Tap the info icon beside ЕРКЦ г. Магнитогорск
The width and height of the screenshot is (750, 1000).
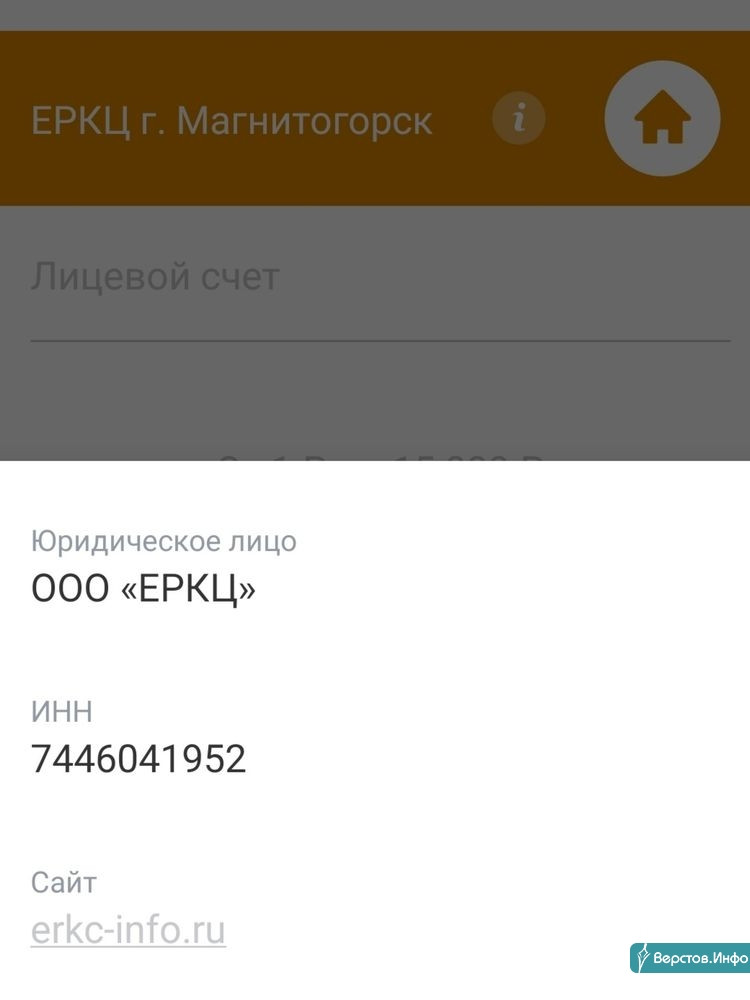tap(518, 119)
